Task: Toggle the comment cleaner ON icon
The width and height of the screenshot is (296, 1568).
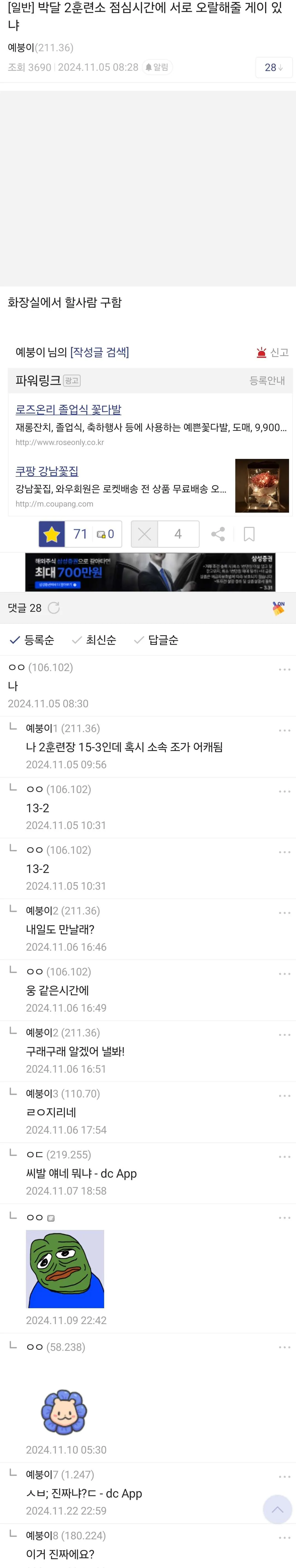Action: [x=278, y=608]
